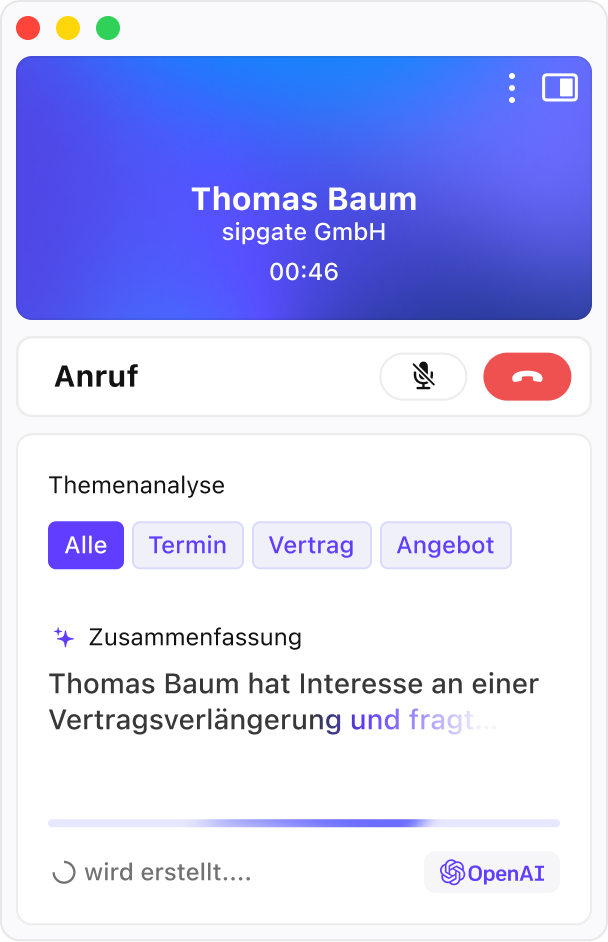Screen dimensions: 608x942
Task: Filter topics by Angebot
Action: pos(445,545)
